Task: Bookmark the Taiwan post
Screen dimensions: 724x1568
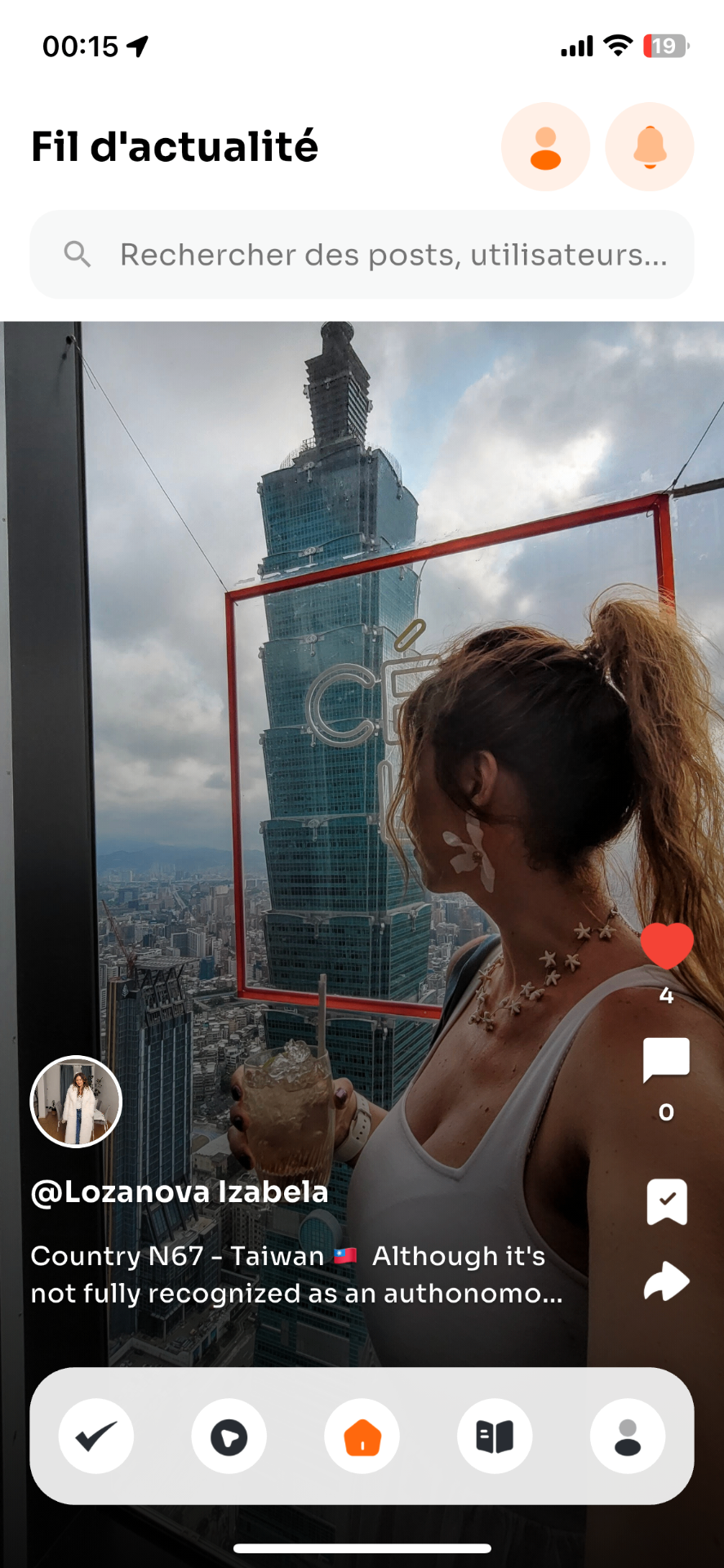Action: coord(667,1201)
